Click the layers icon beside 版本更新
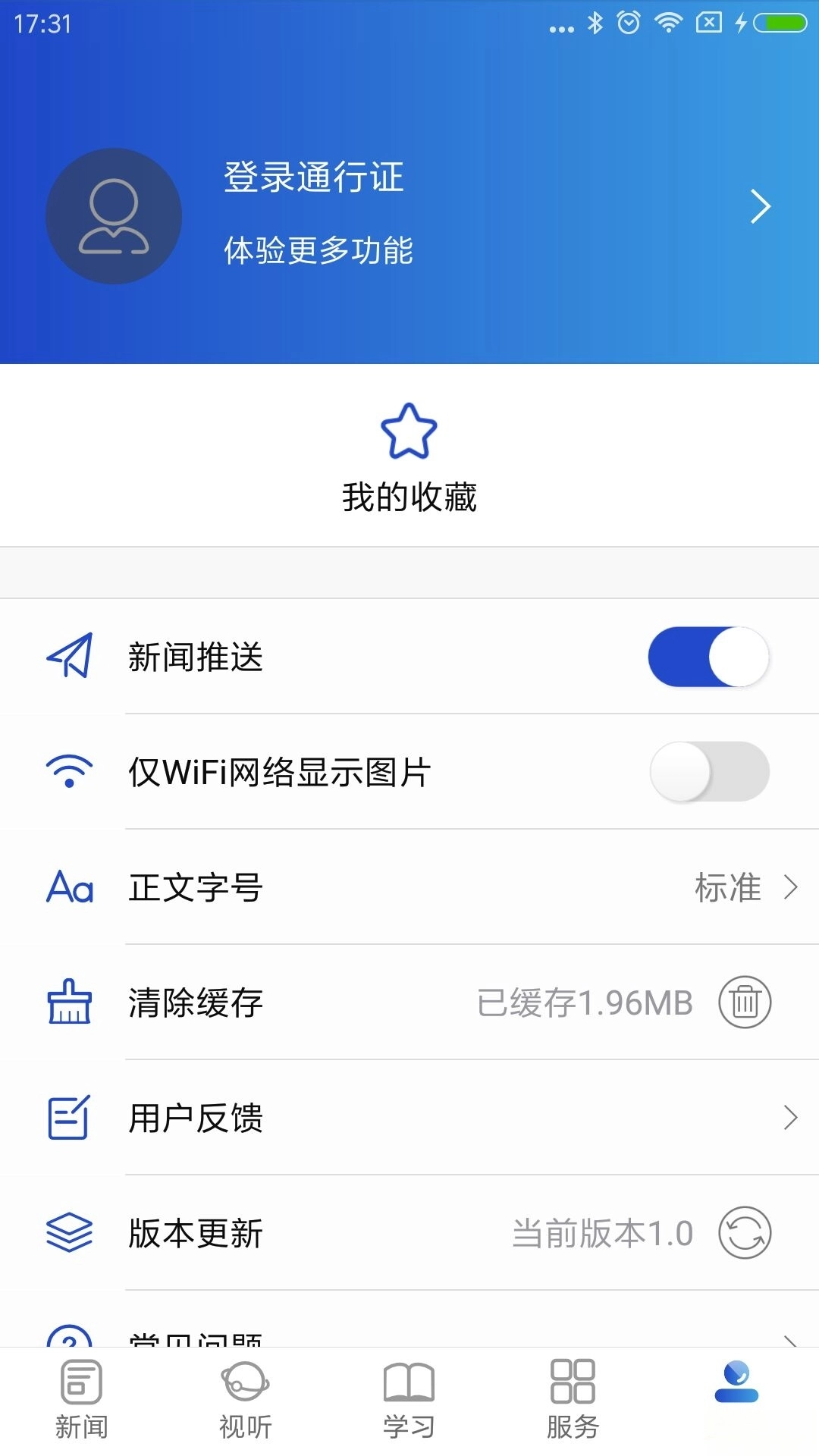 (x=69, y=1233)
